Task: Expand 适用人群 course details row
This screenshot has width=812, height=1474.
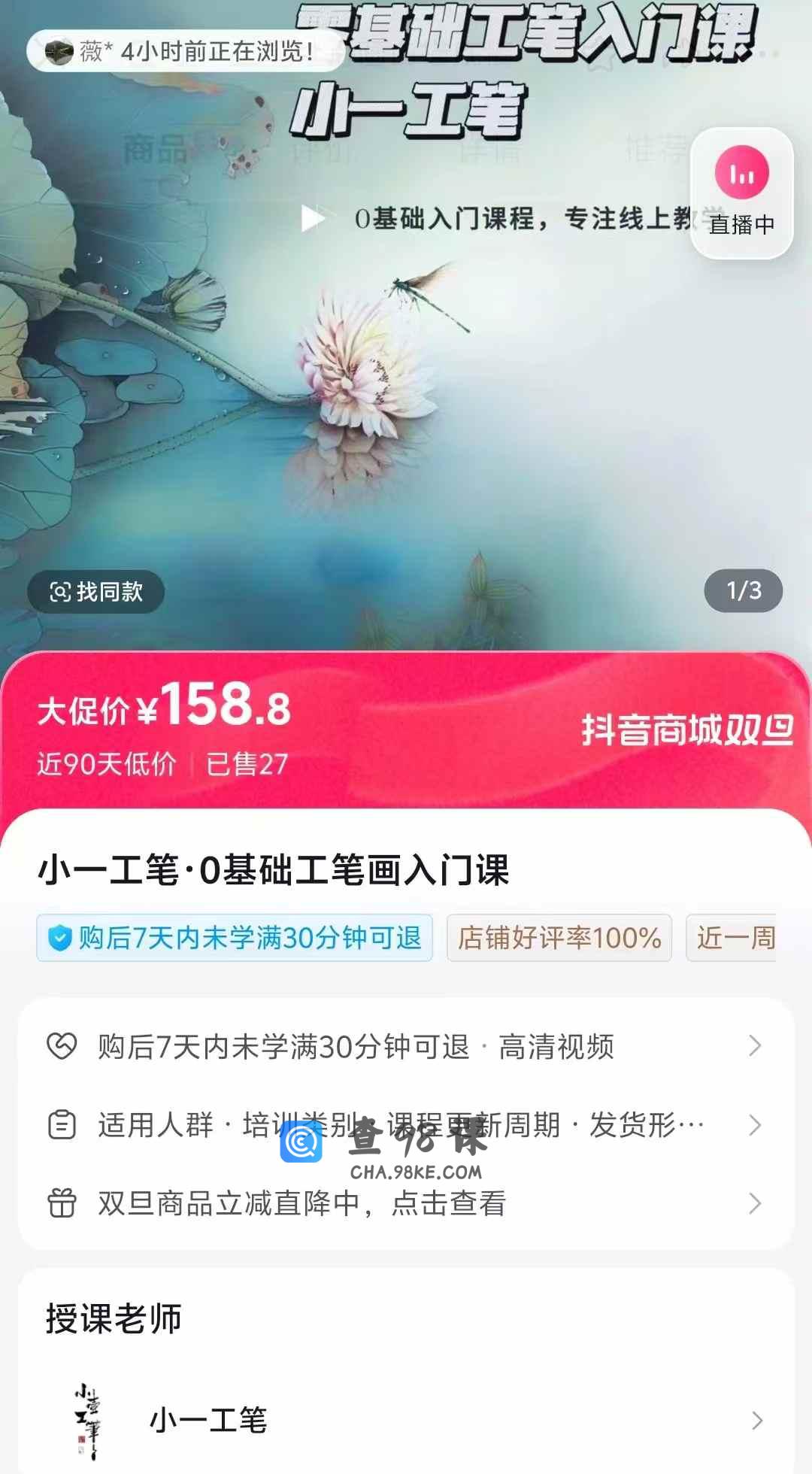Action: [x=406, y=1125]
